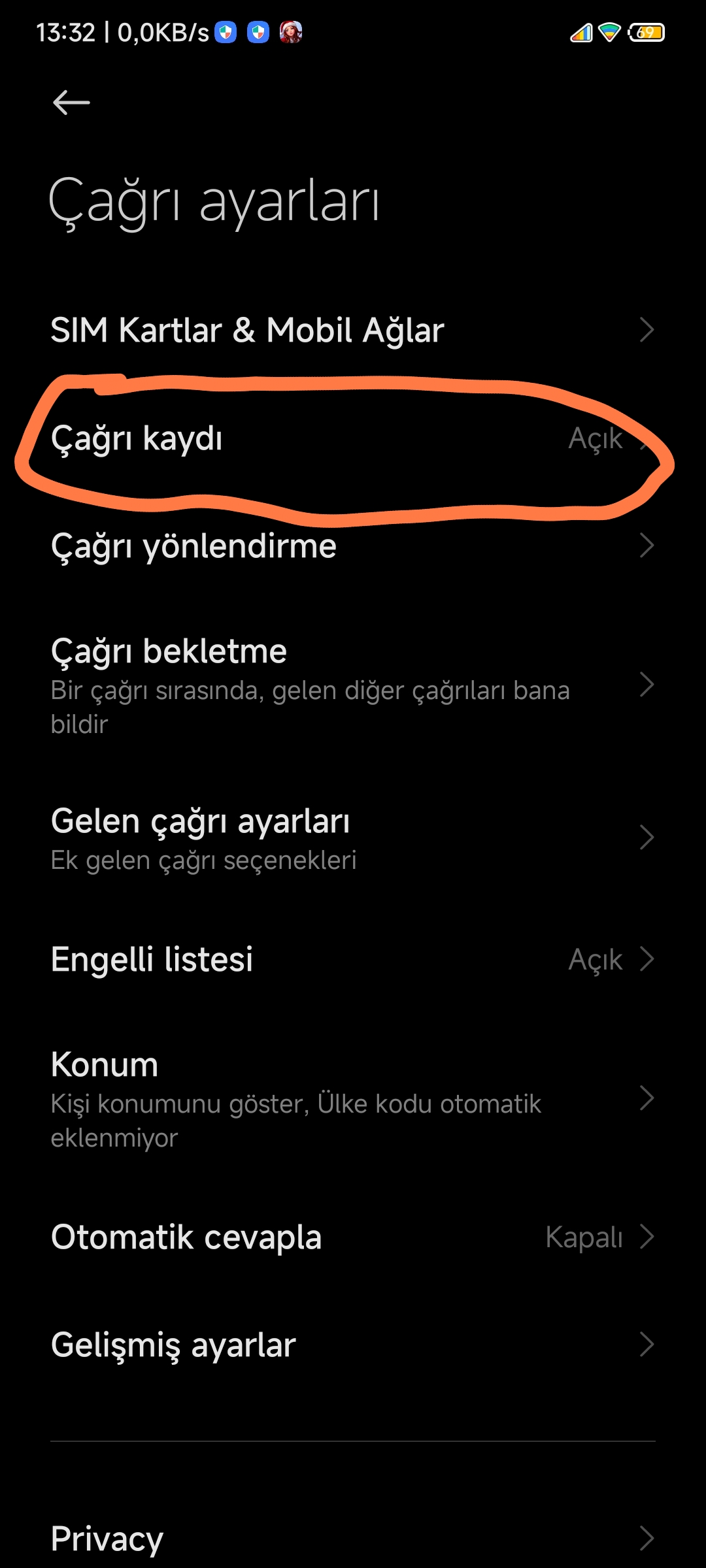The width and height of the screenshot is (706, 1568).
Task: Go back using the top-left arrow
Action: pos(71,103)
